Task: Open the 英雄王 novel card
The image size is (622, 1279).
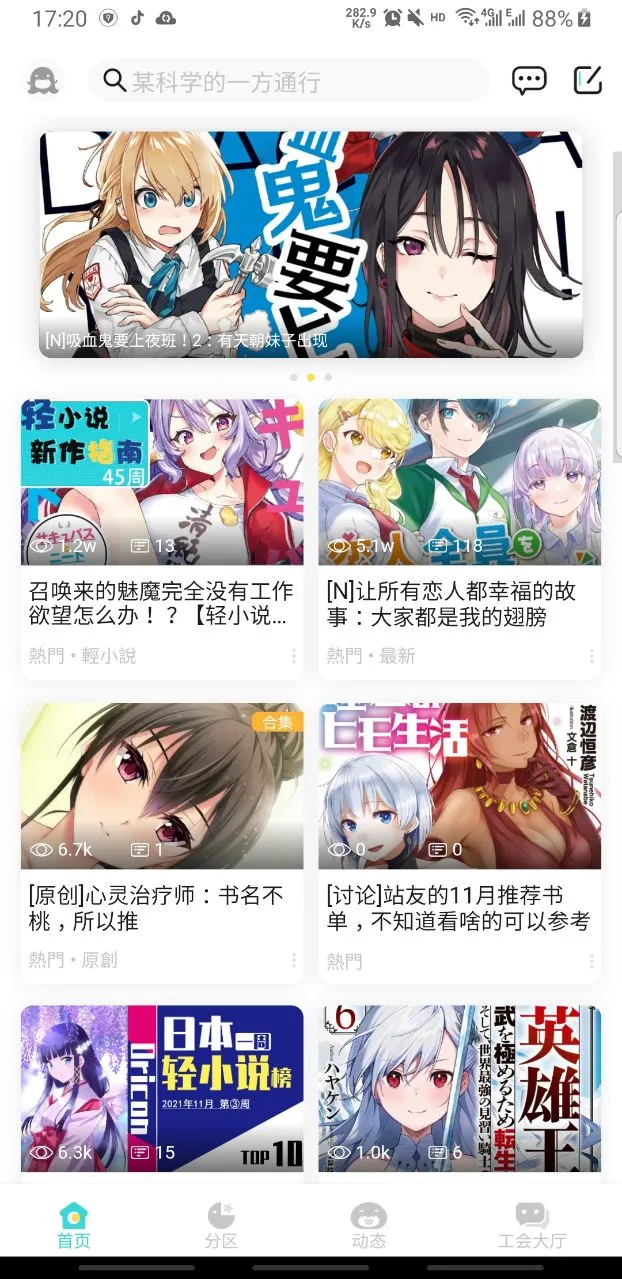Action: (x=459, y=1088)
